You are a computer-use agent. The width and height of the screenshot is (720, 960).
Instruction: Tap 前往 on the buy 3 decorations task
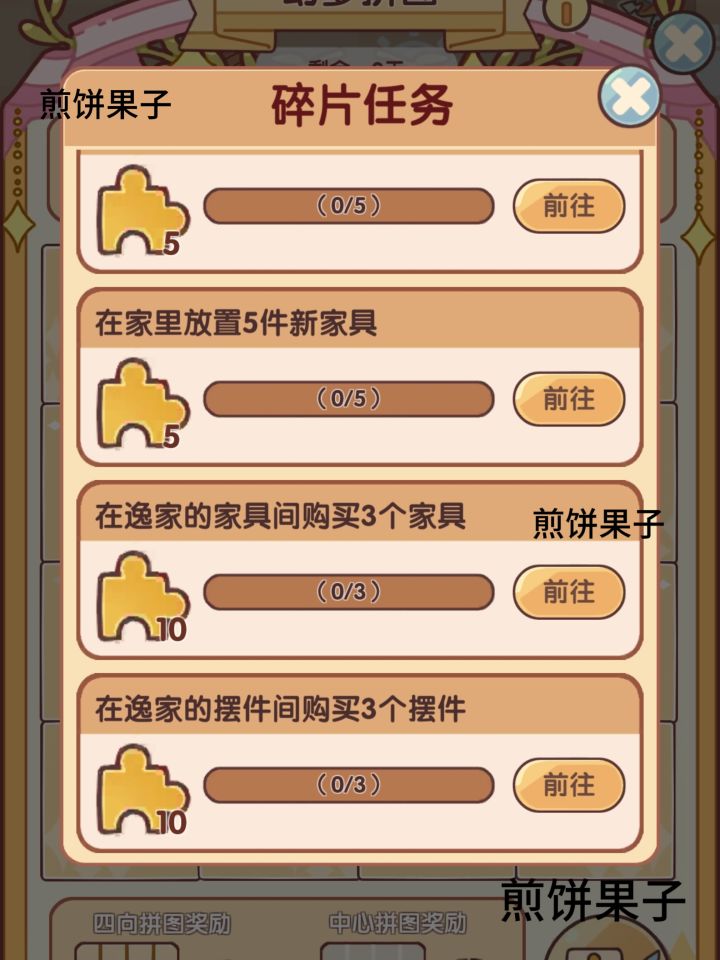(568, 785)
